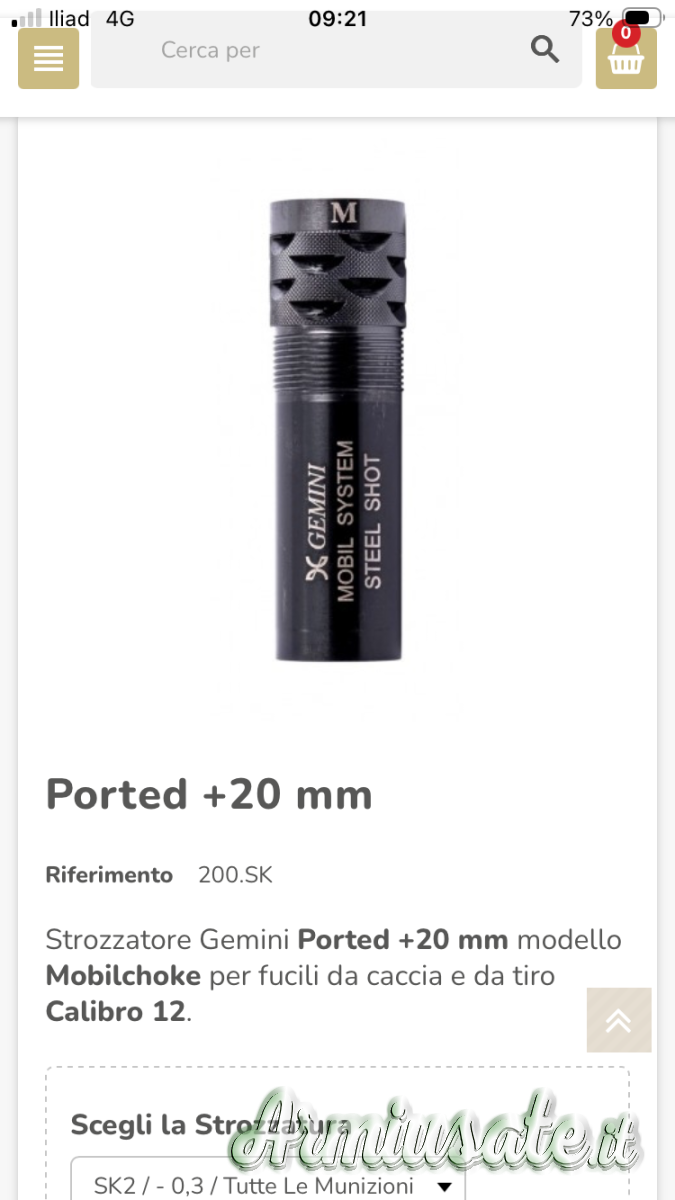Screen dimensions: 675x1200
Task: Open the shopping cart
Action: [626, 57]
